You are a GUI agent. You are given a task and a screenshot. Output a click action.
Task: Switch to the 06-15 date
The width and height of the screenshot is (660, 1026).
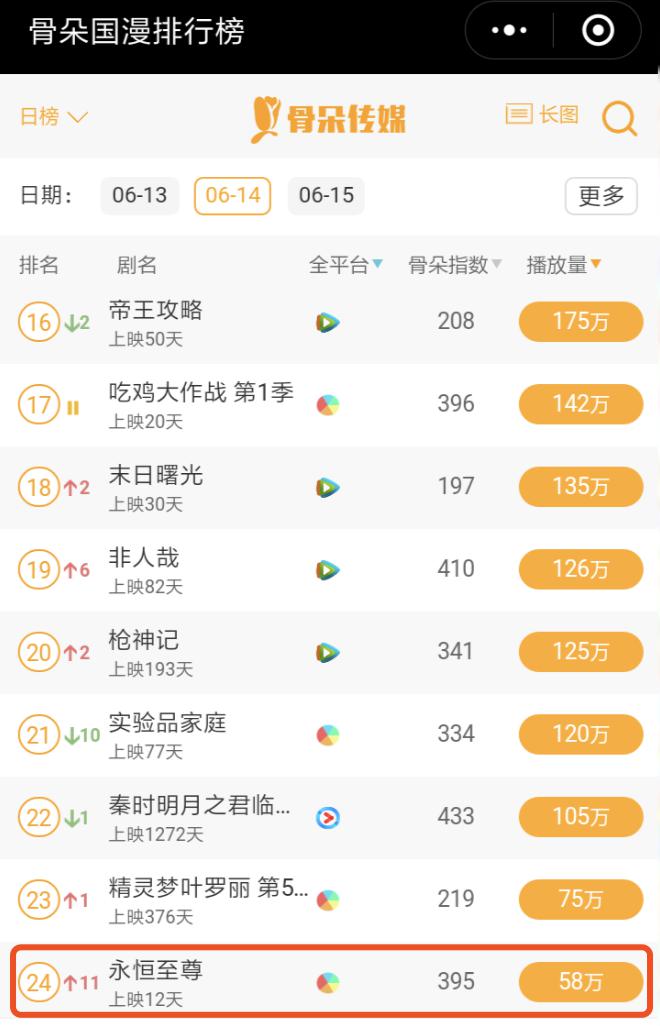(326, 195)
